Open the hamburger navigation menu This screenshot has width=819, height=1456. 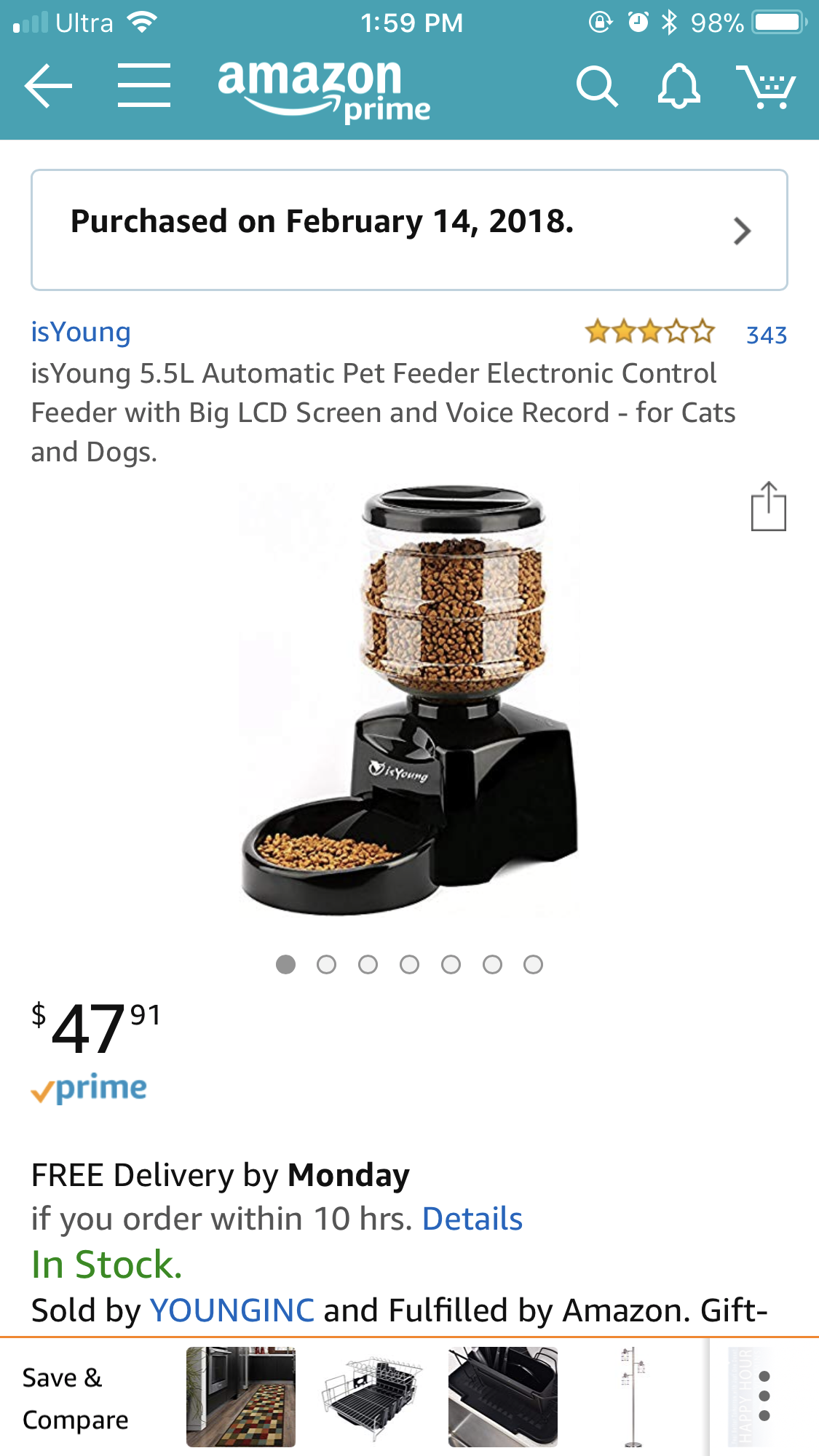(144, 86)
